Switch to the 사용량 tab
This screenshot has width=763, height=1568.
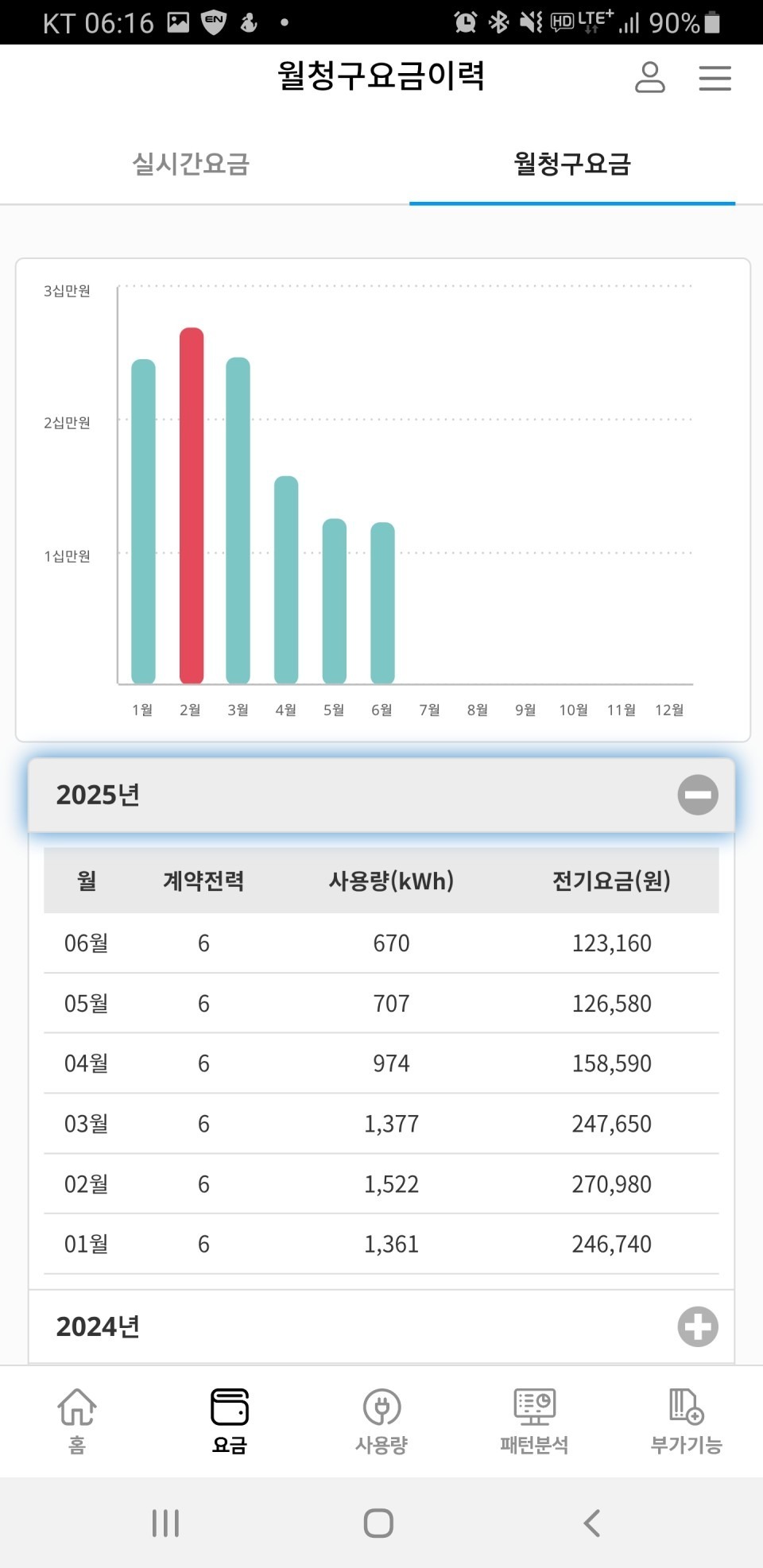381,1421
